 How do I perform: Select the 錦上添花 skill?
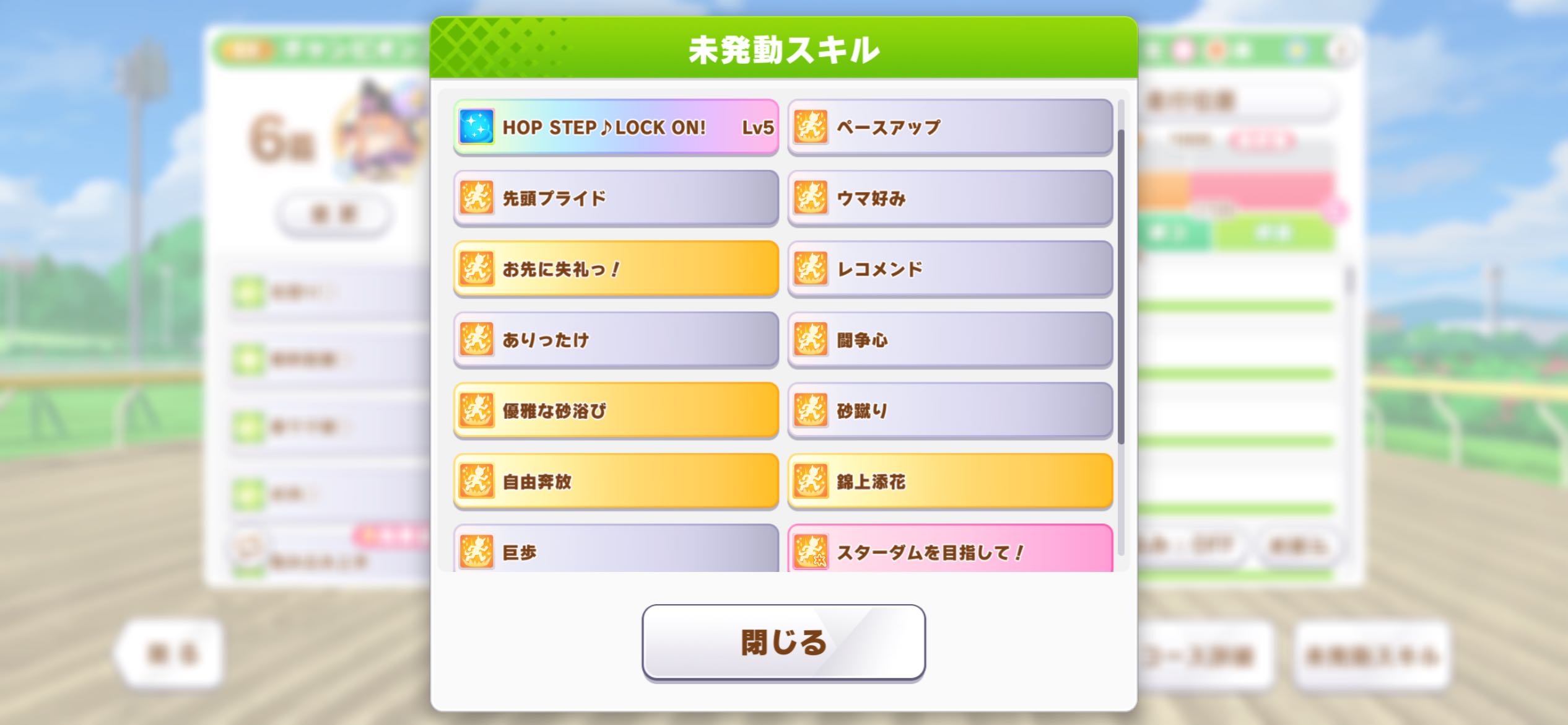[950, 481]
